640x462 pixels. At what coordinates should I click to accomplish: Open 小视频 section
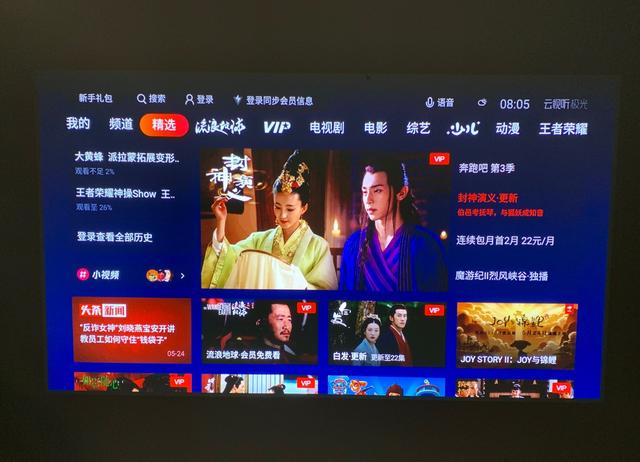100,274
